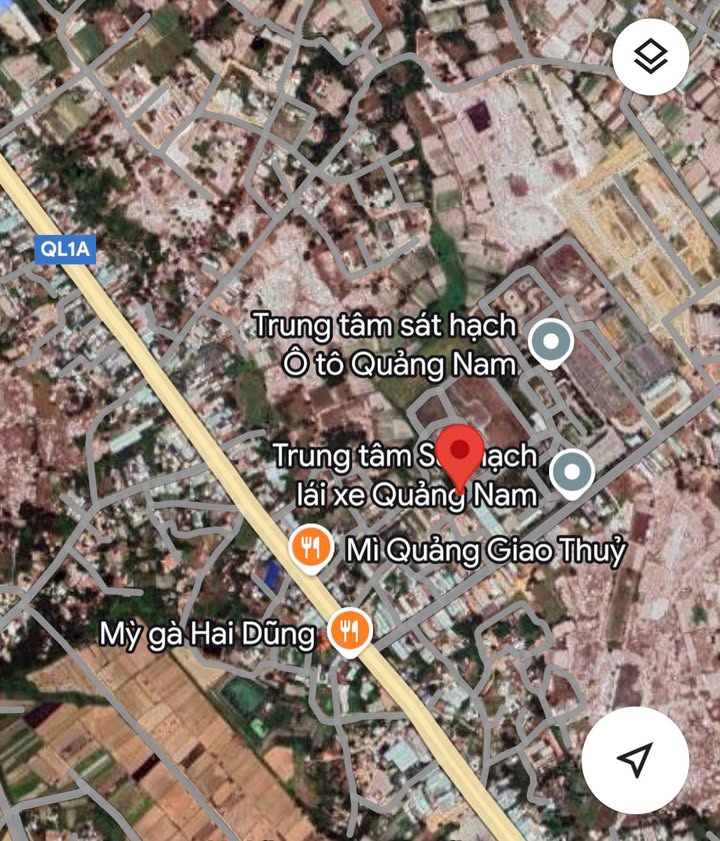This screenshot has height=841, width=720.
Task: Tap the Mì Quảng Giao Thuỷ restaurant pin
Action: click(x=311, y=548)
